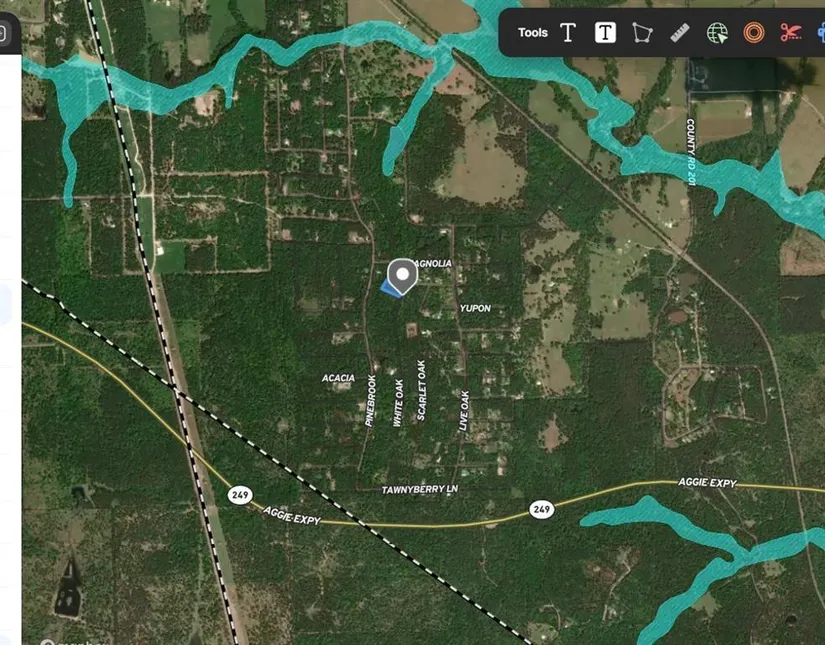Choose the boxed text label tool
825x645 pixels.
pyautogui.click(x=605, y=33)
